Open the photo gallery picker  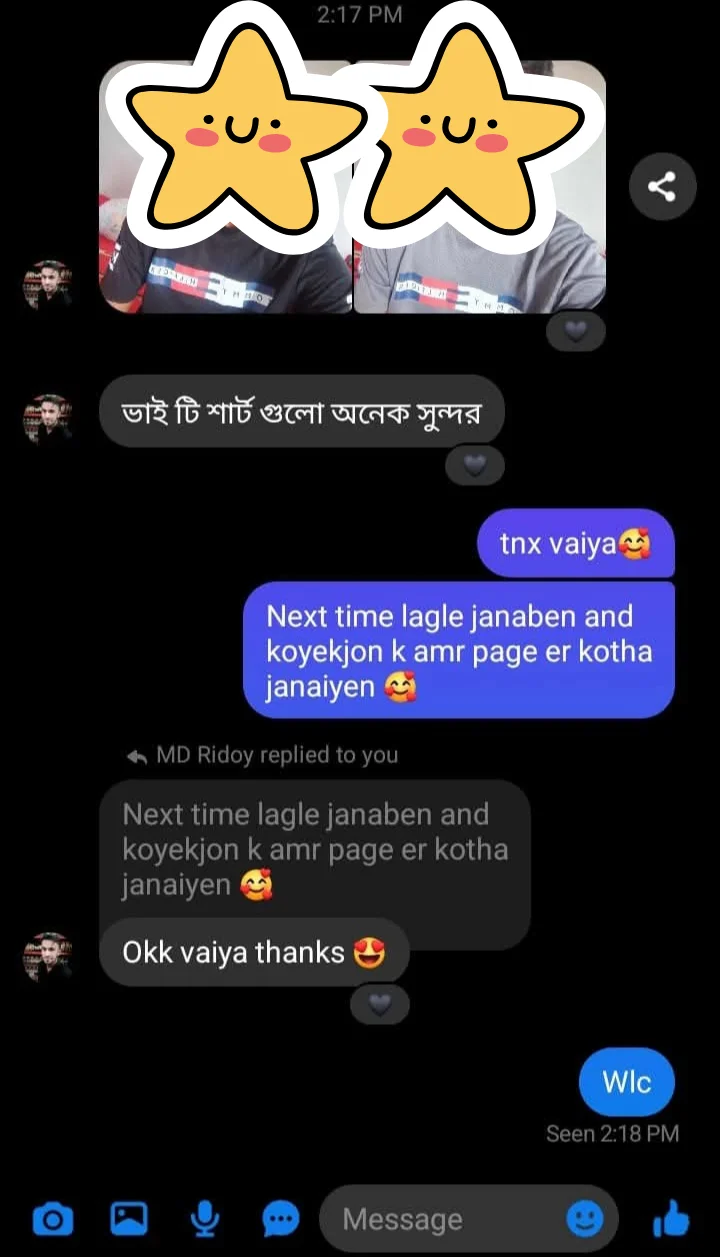click(129, 1219)
